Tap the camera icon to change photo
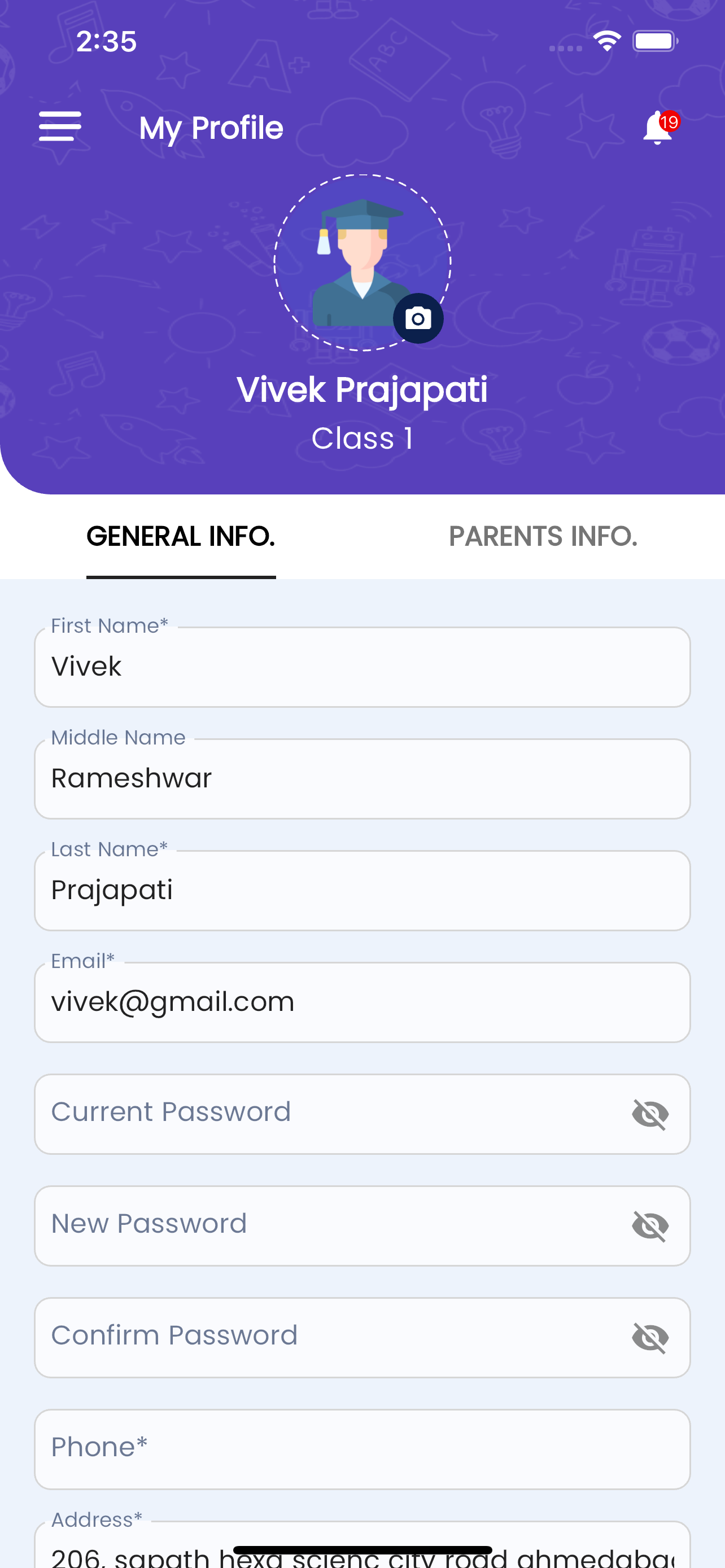The width and height of the screenshot is (725, 1568). [418, 318]
